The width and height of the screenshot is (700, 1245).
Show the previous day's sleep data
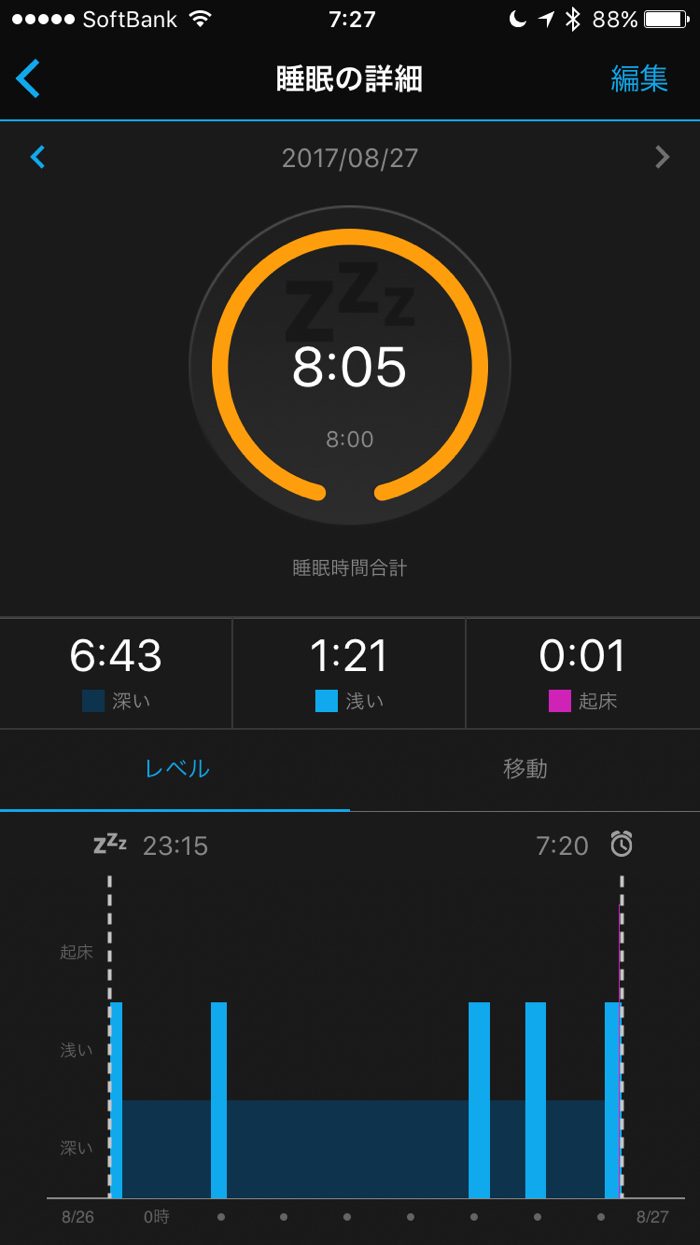coord(38,157)
